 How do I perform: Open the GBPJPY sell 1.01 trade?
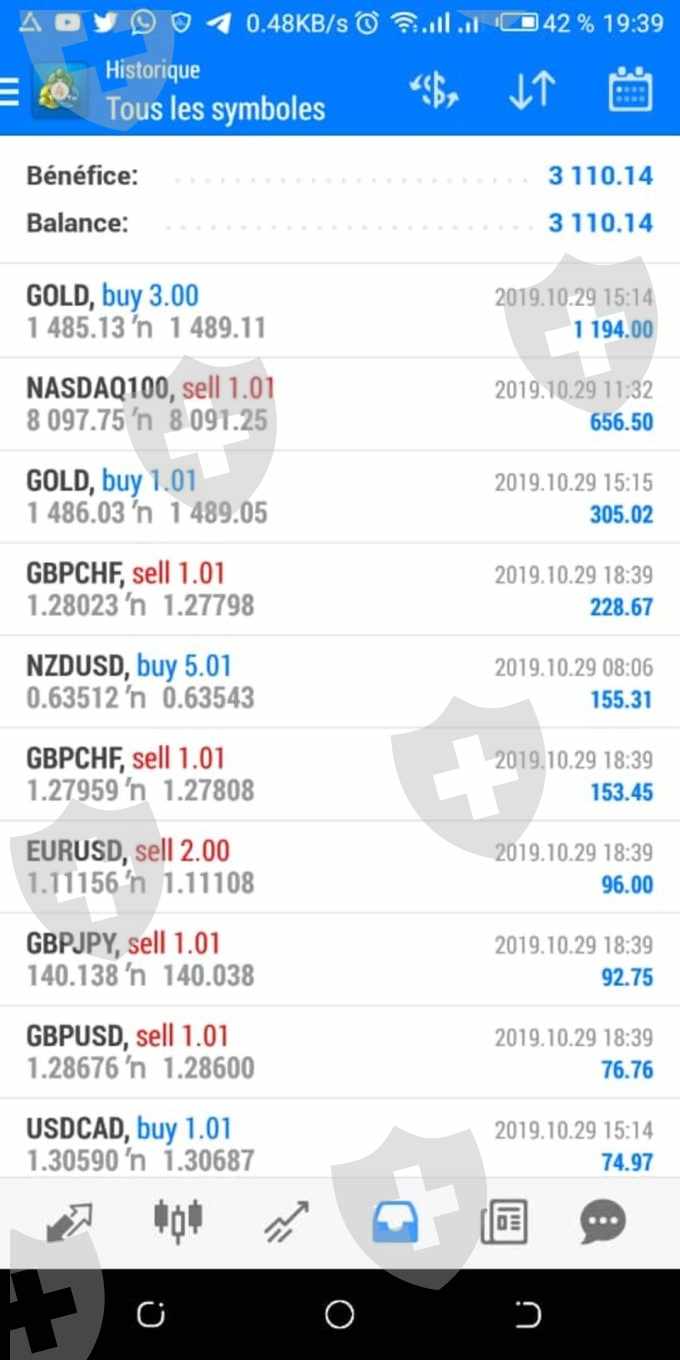pos(340,959)
